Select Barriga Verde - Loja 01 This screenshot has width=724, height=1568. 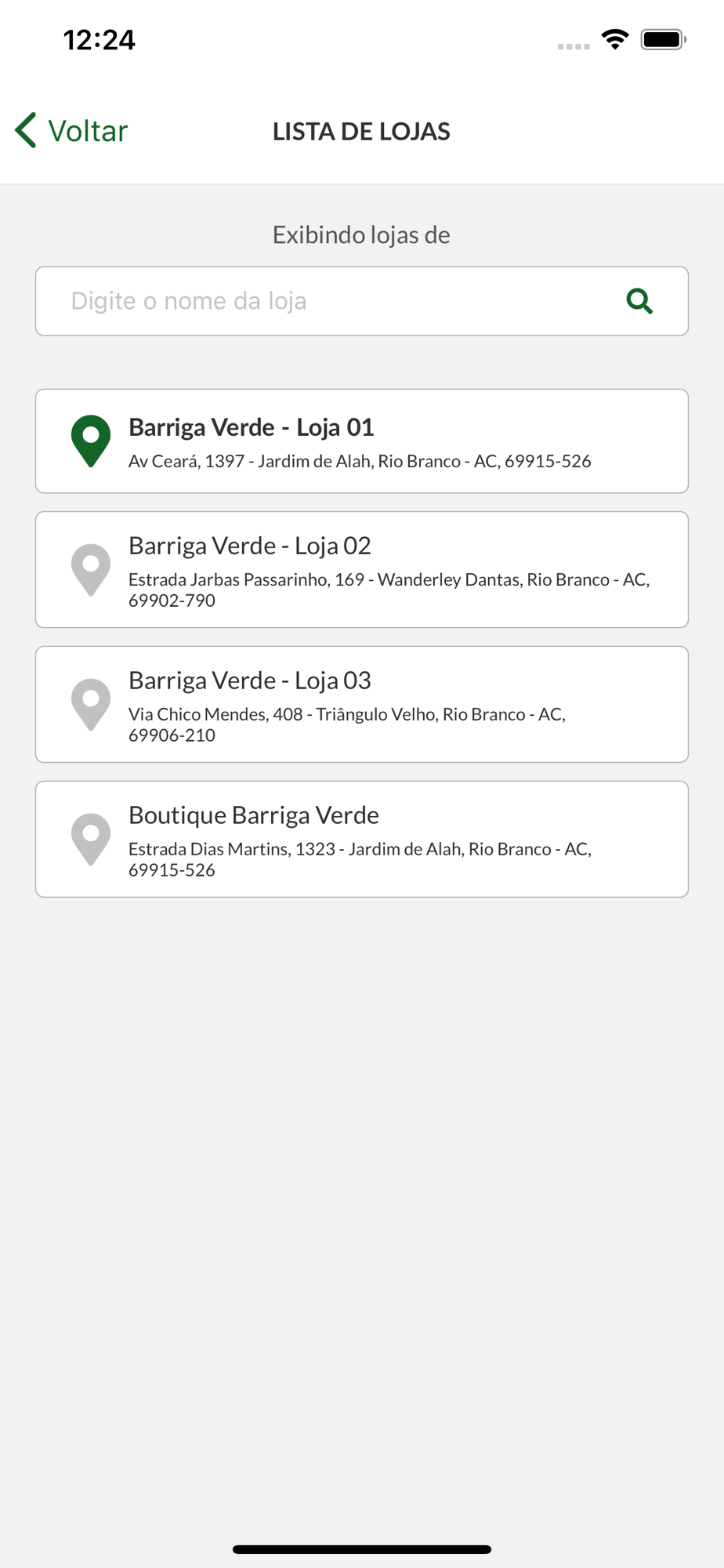[361, 441]
